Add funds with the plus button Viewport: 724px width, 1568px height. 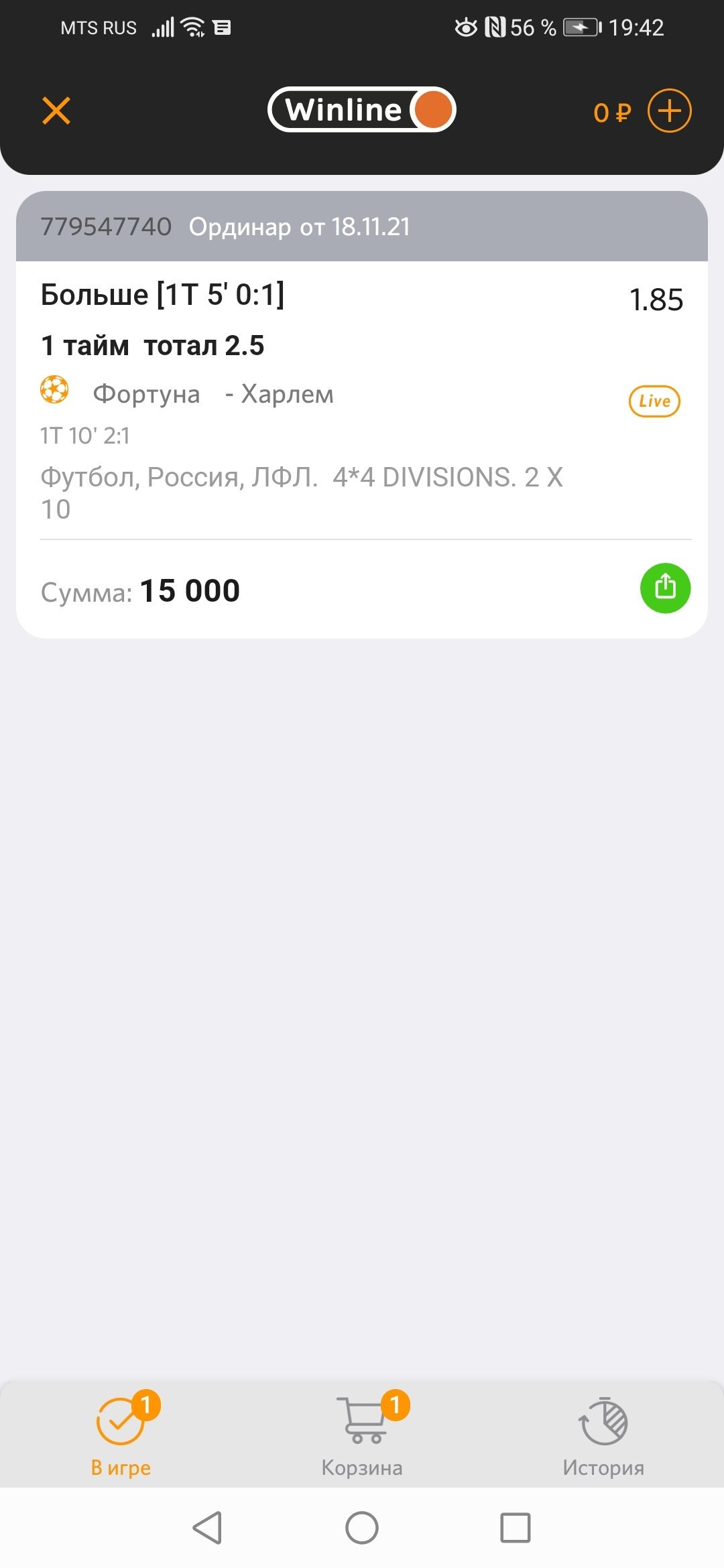pos(669,111)
